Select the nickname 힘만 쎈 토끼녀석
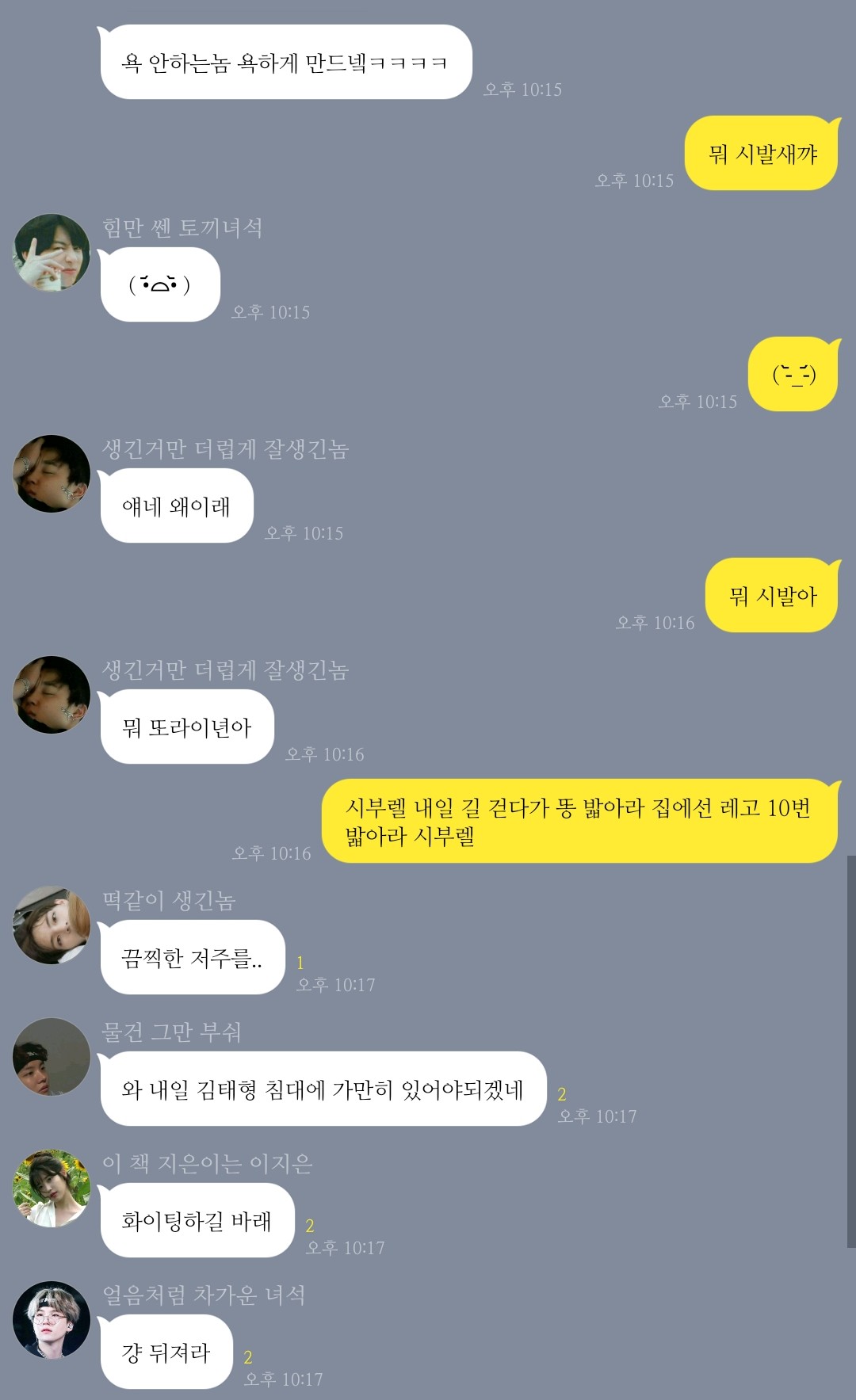This screenshot has width=856, height=1400. coord(184,227)
